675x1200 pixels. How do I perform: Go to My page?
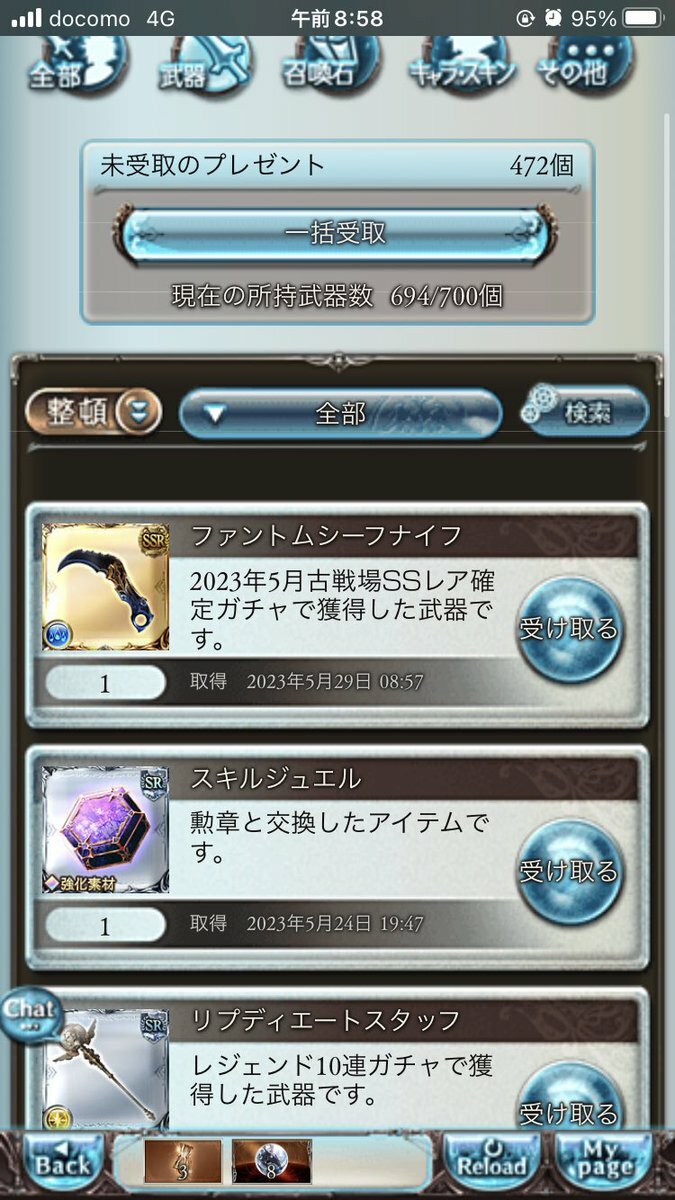pyautogui.click(x=605, y=1160)
